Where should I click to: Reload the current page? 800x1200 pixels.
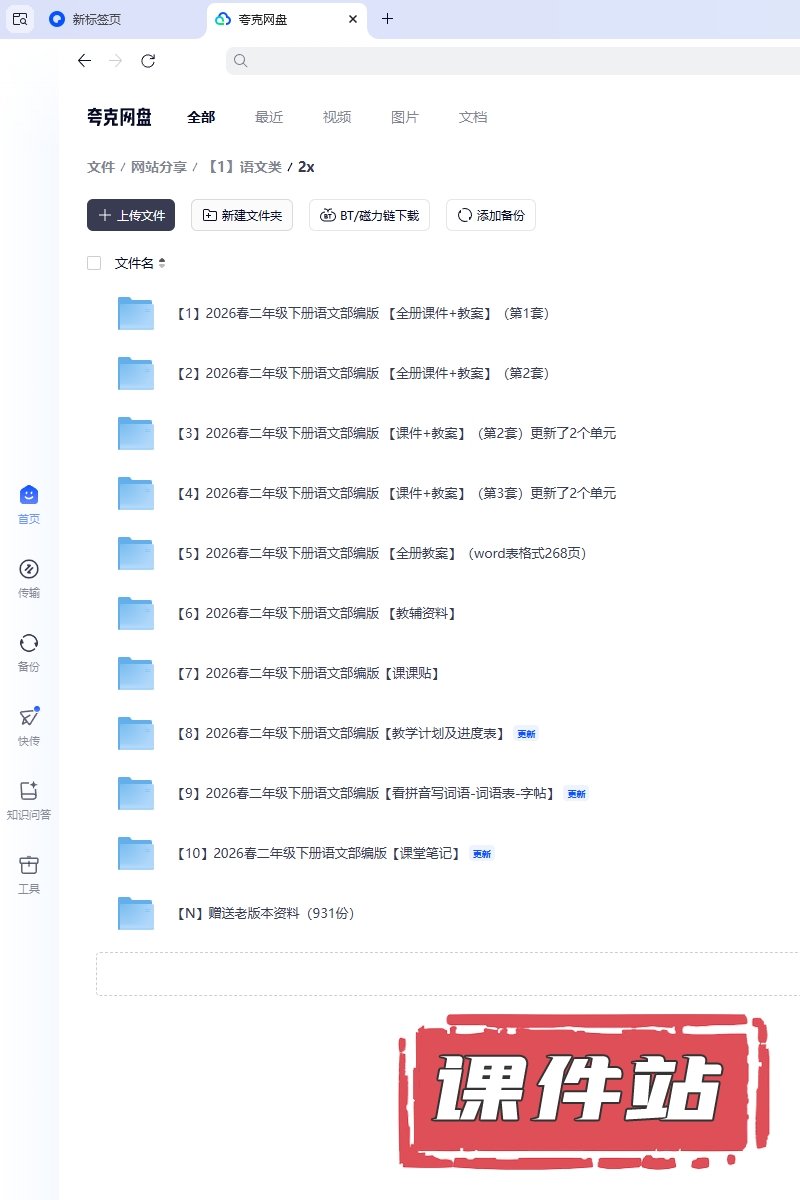148,61
